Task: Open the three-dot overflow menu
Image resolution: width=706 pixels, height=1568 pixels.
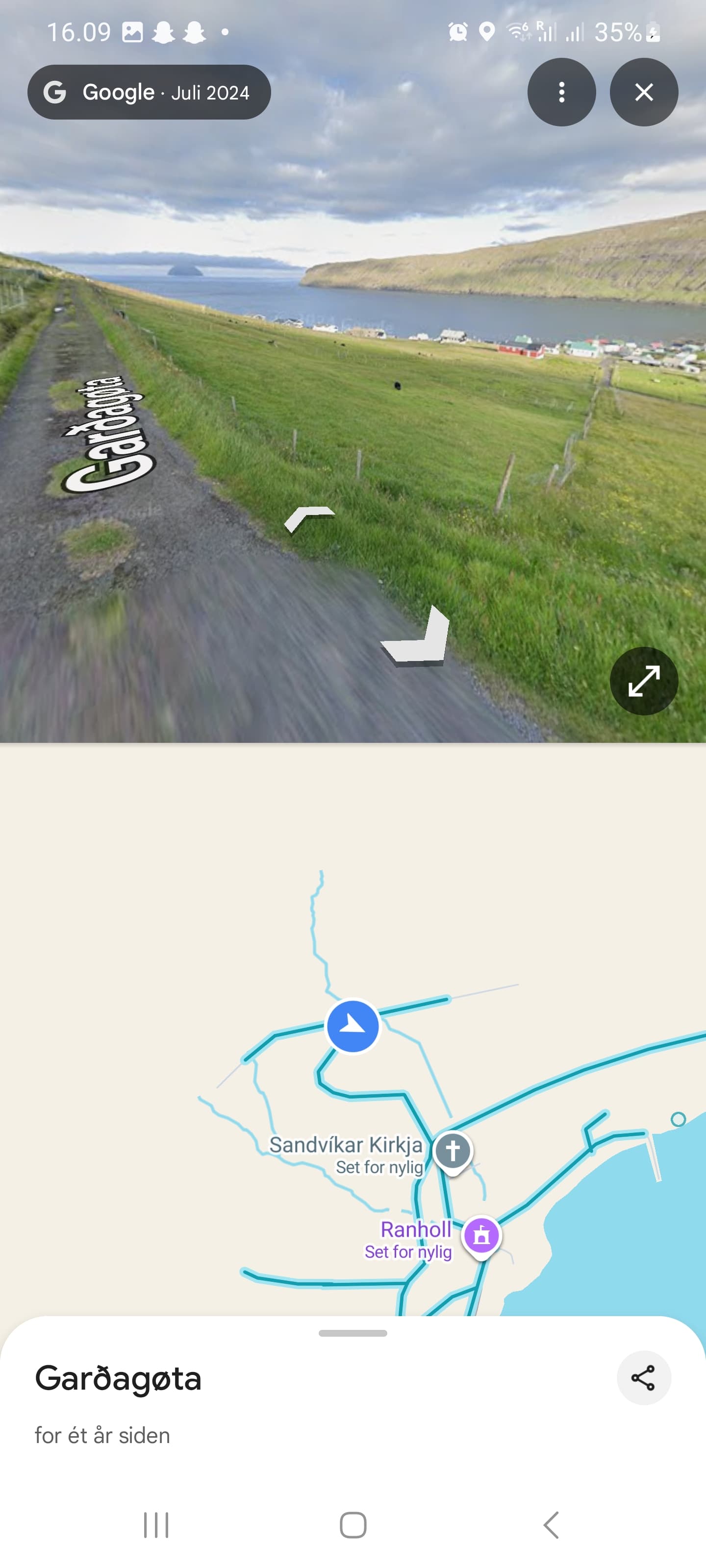Action: point(561,92)
